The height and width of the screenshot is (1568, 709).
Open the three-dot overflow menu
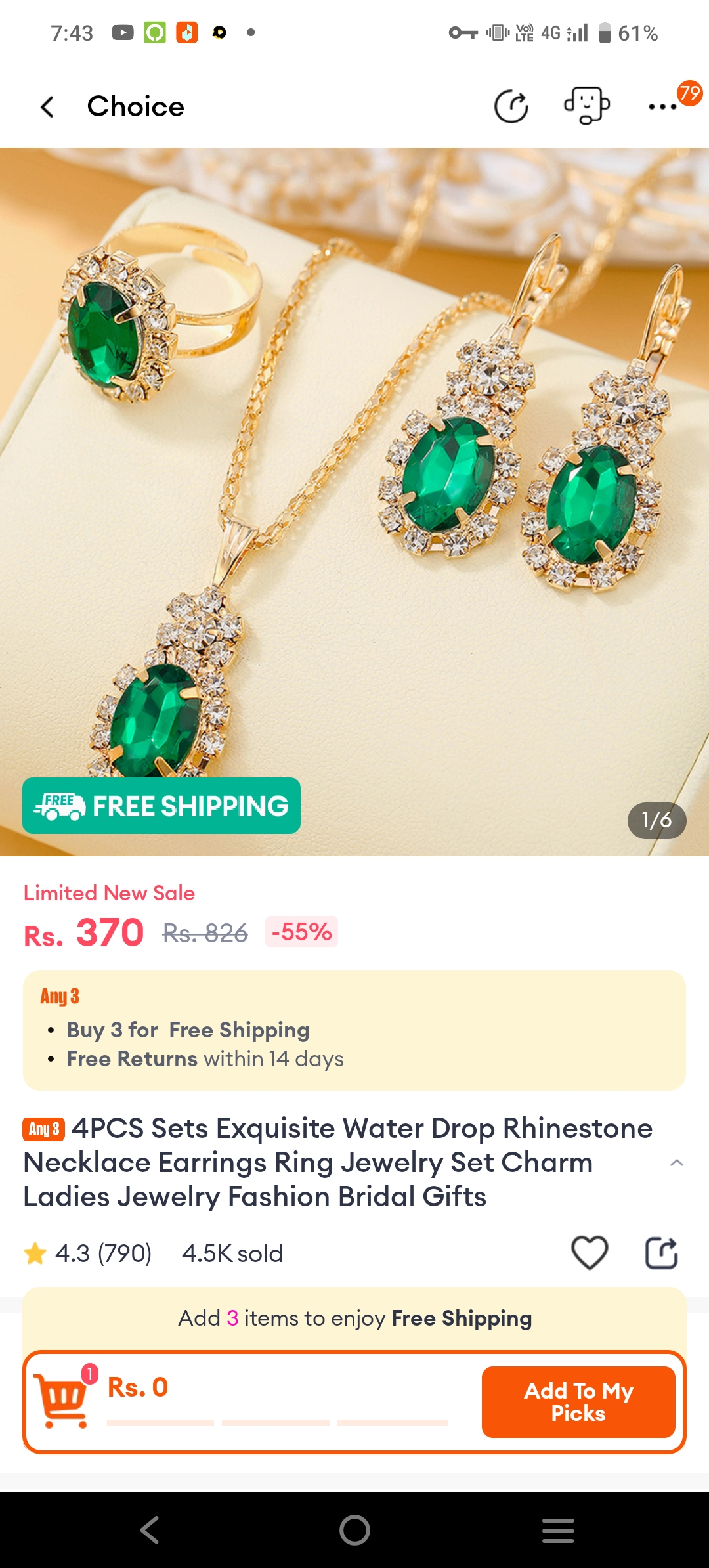pos(662,106)
